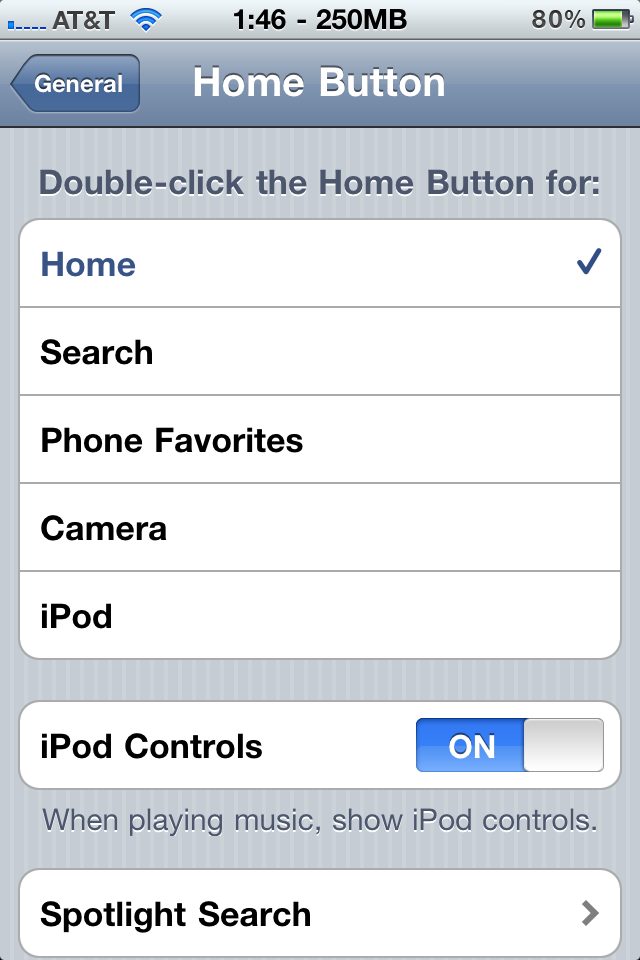Set double-click to Phone Favorites
Image resolution: width=640 pixels, height=960 pixels.
(x=320, y=440)
